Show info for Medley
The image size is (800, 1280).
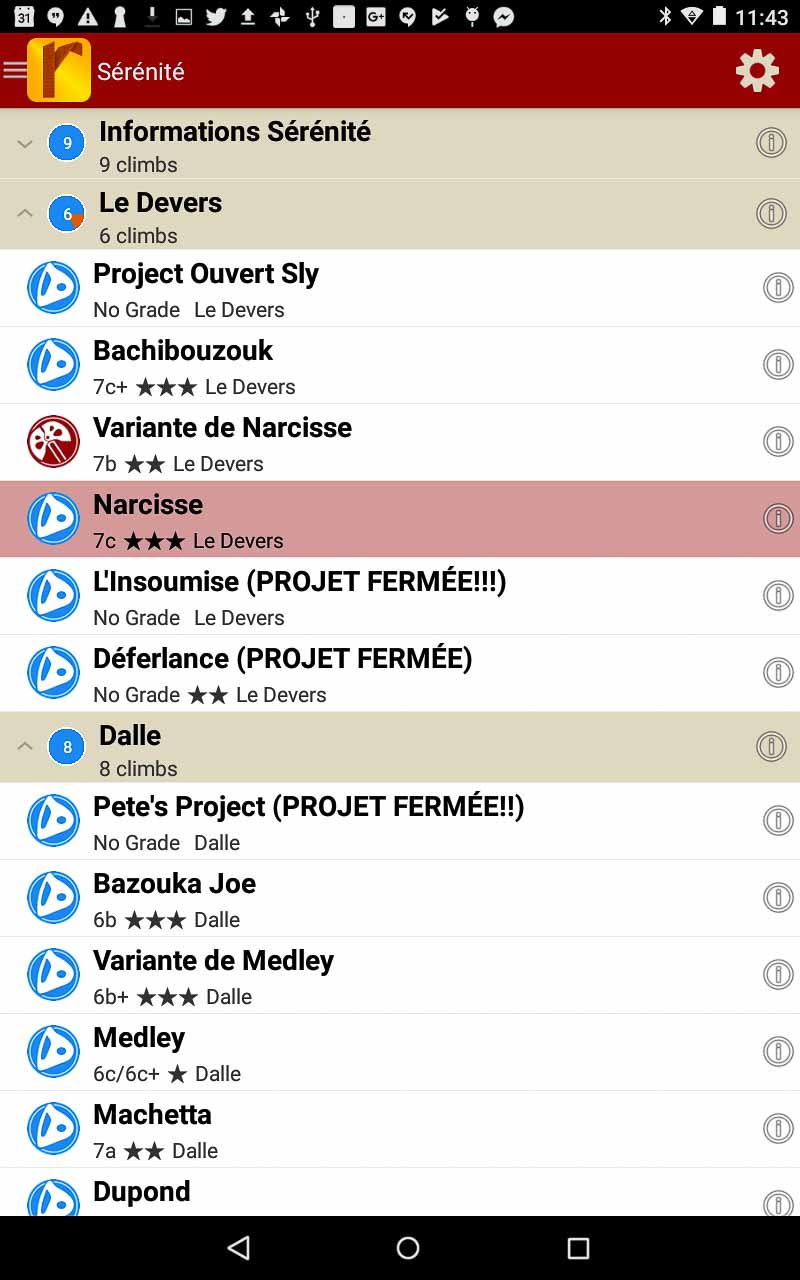tap(778, 1051)
